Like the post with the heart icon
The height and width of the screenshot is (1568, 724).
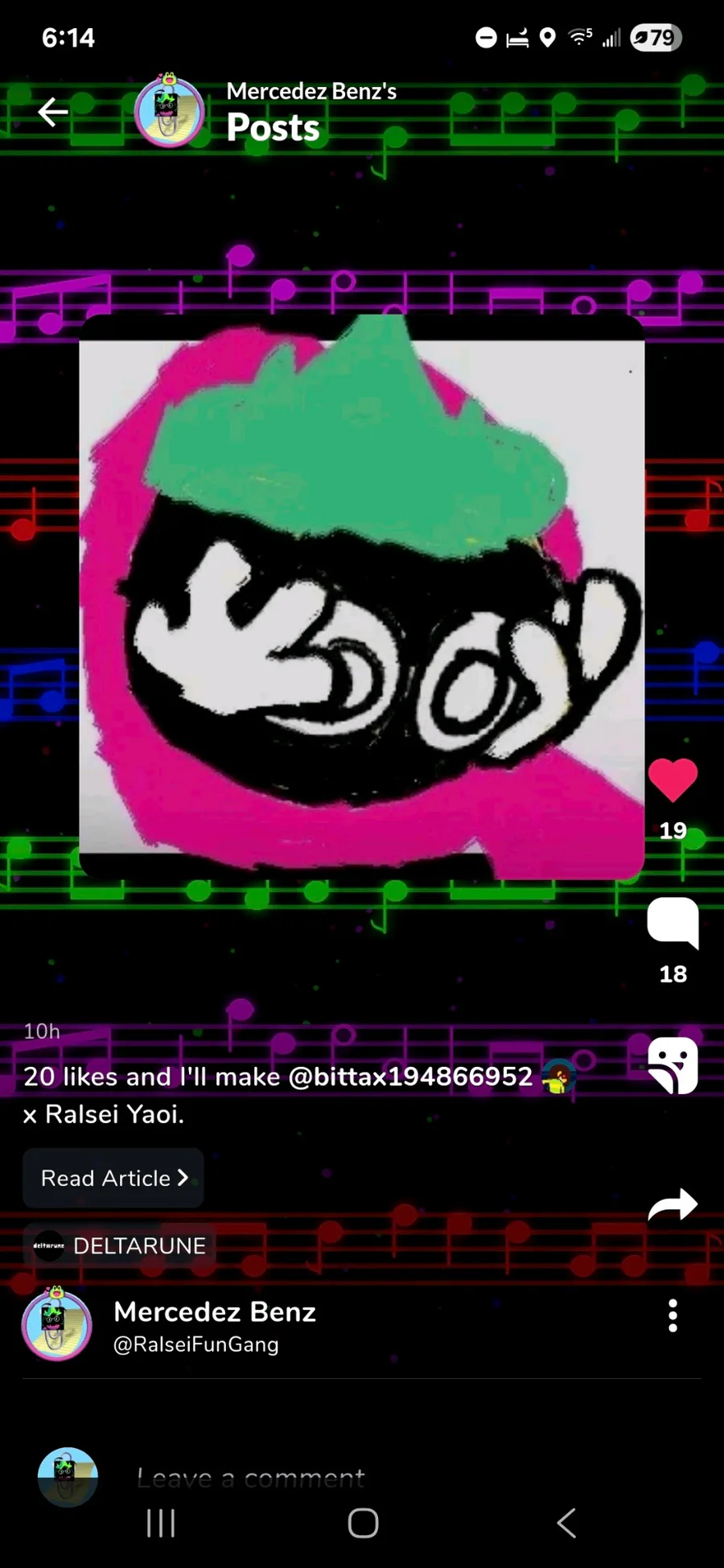coord(673,780)
